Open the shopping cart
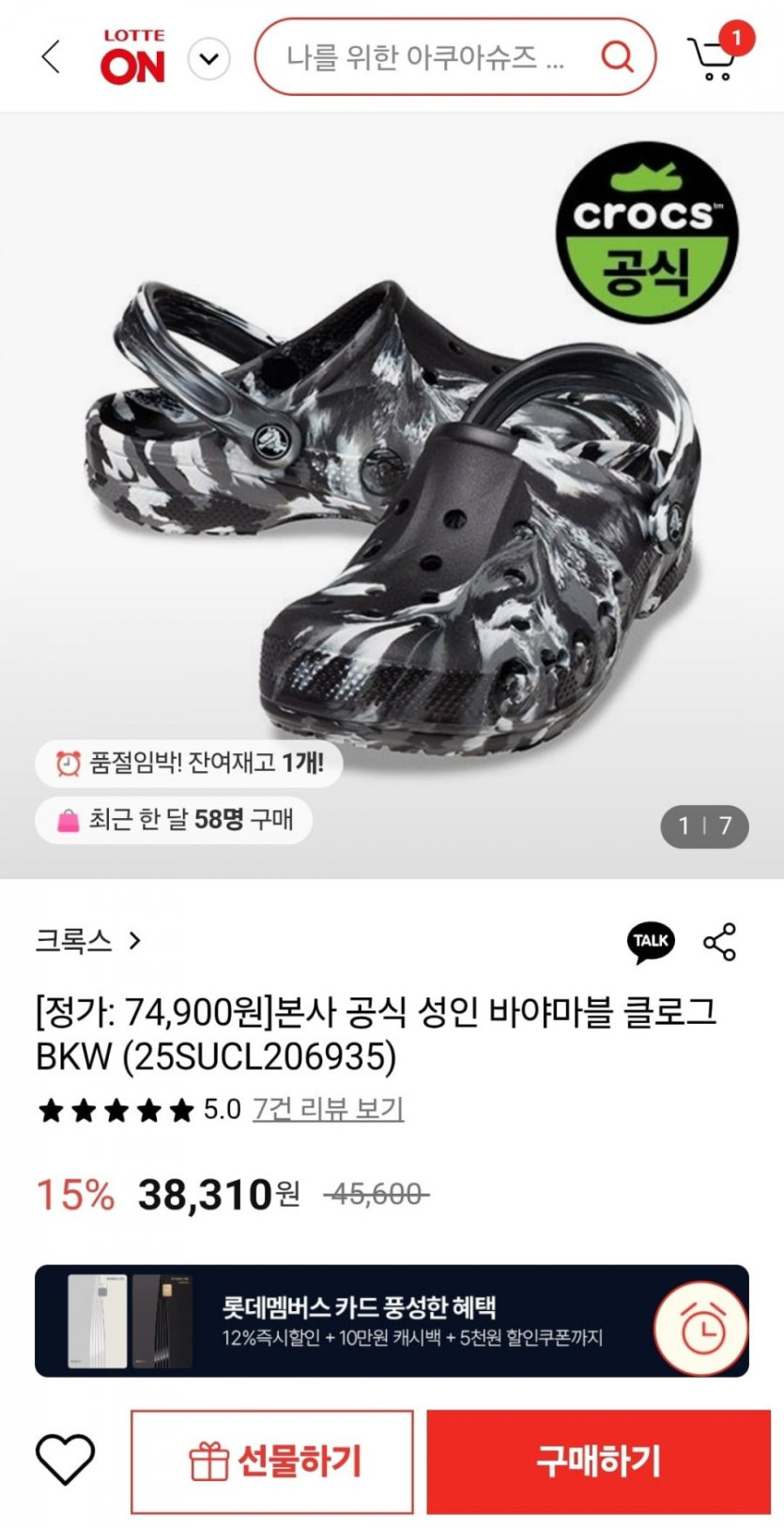Screen dimensions: 784x1529 (715, 57)
